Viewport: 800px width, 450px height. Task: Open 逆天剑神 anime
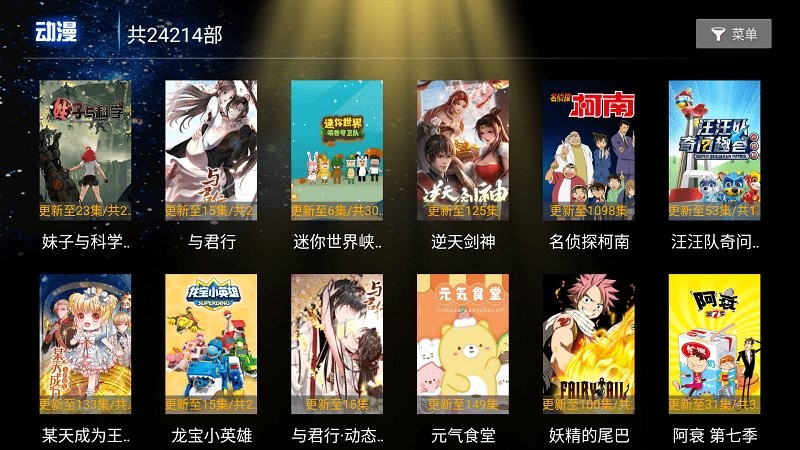click(462, 150)
